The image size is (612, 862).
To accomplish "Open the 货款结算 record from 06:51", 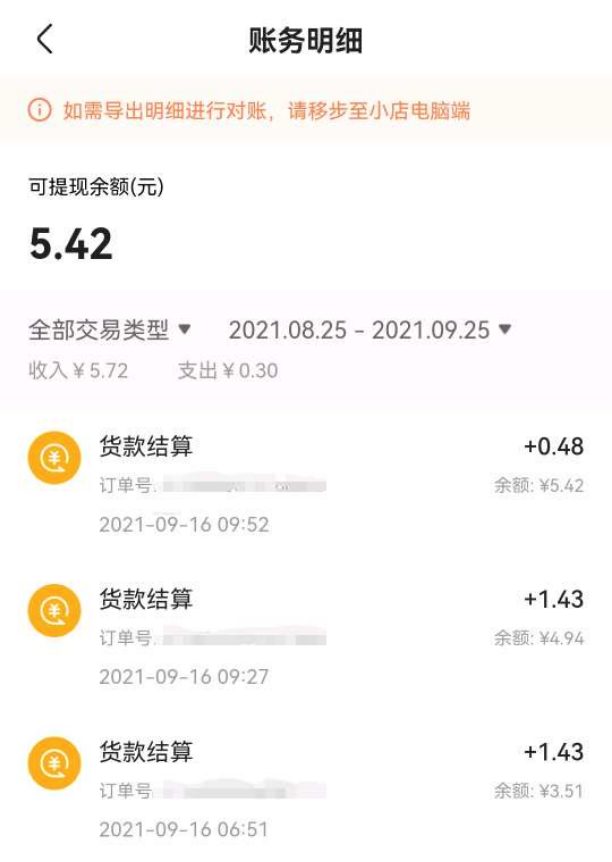I will pyautogui.click(x=306, y=790).
